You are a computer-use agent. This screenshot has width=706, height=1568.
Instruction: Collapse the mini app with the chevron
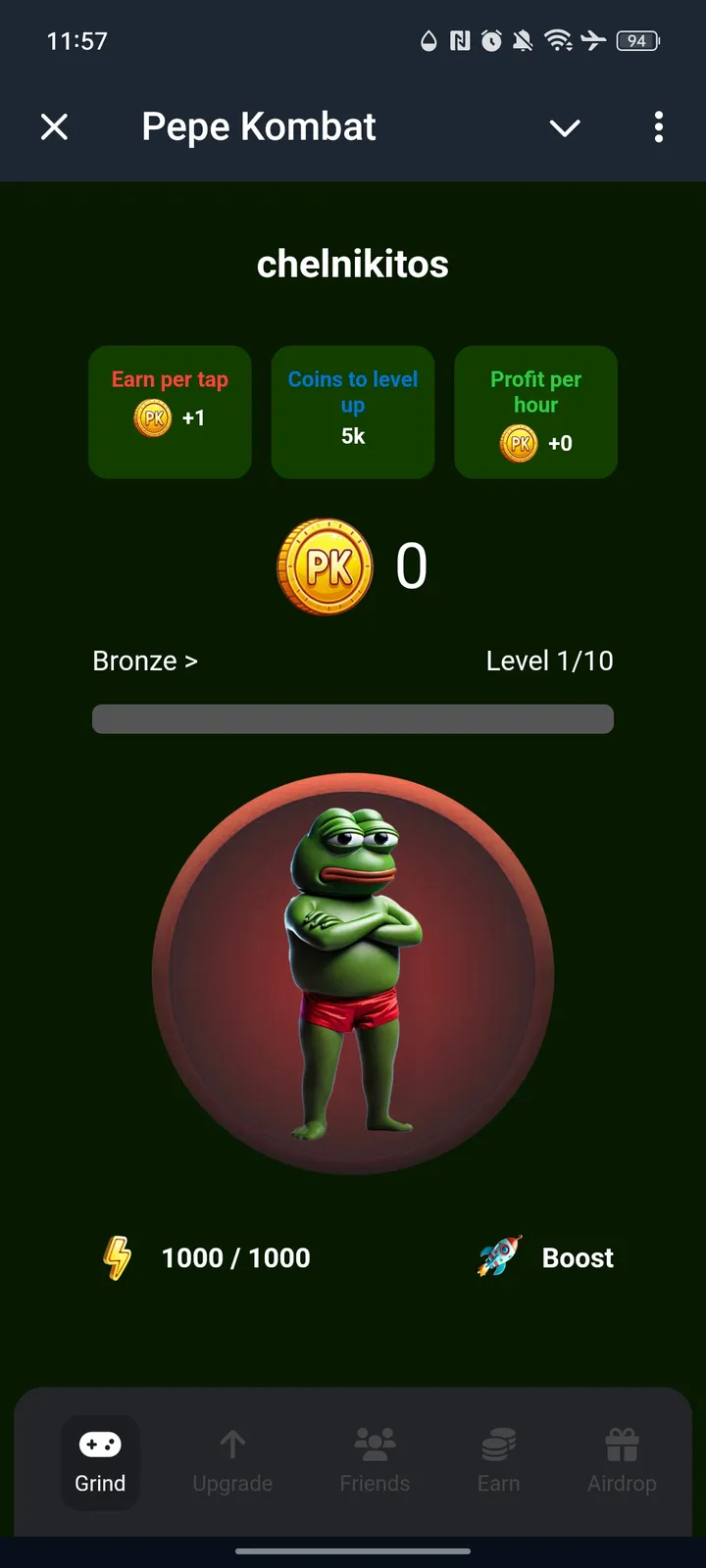click(x=565, y=127)
